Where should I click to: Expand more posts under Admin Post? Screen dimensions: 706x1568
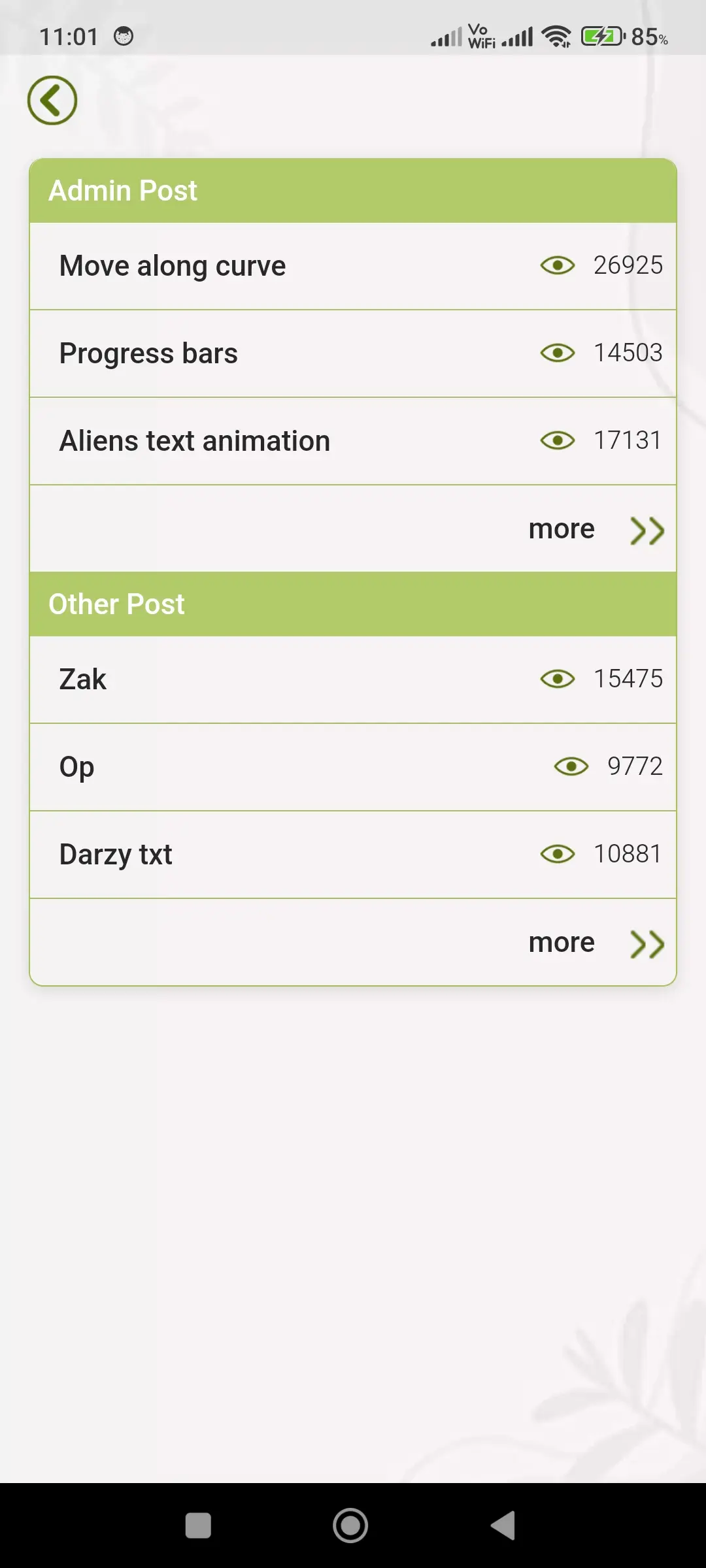(560, 529)
